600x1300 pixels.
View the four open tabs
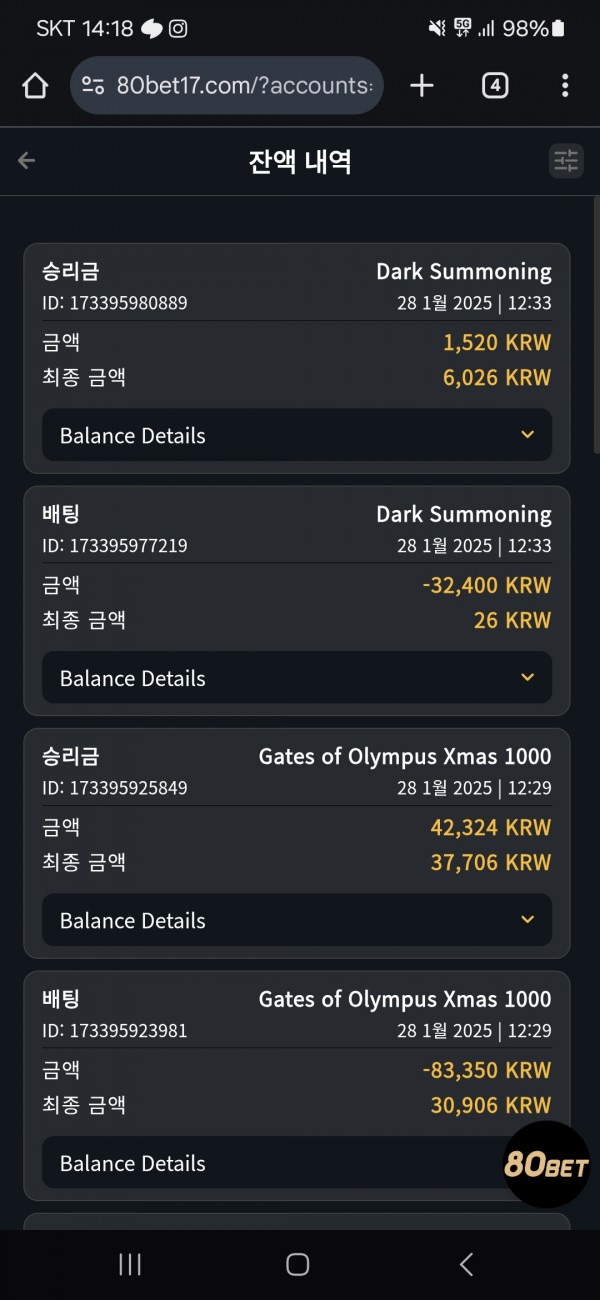point(495,86)
